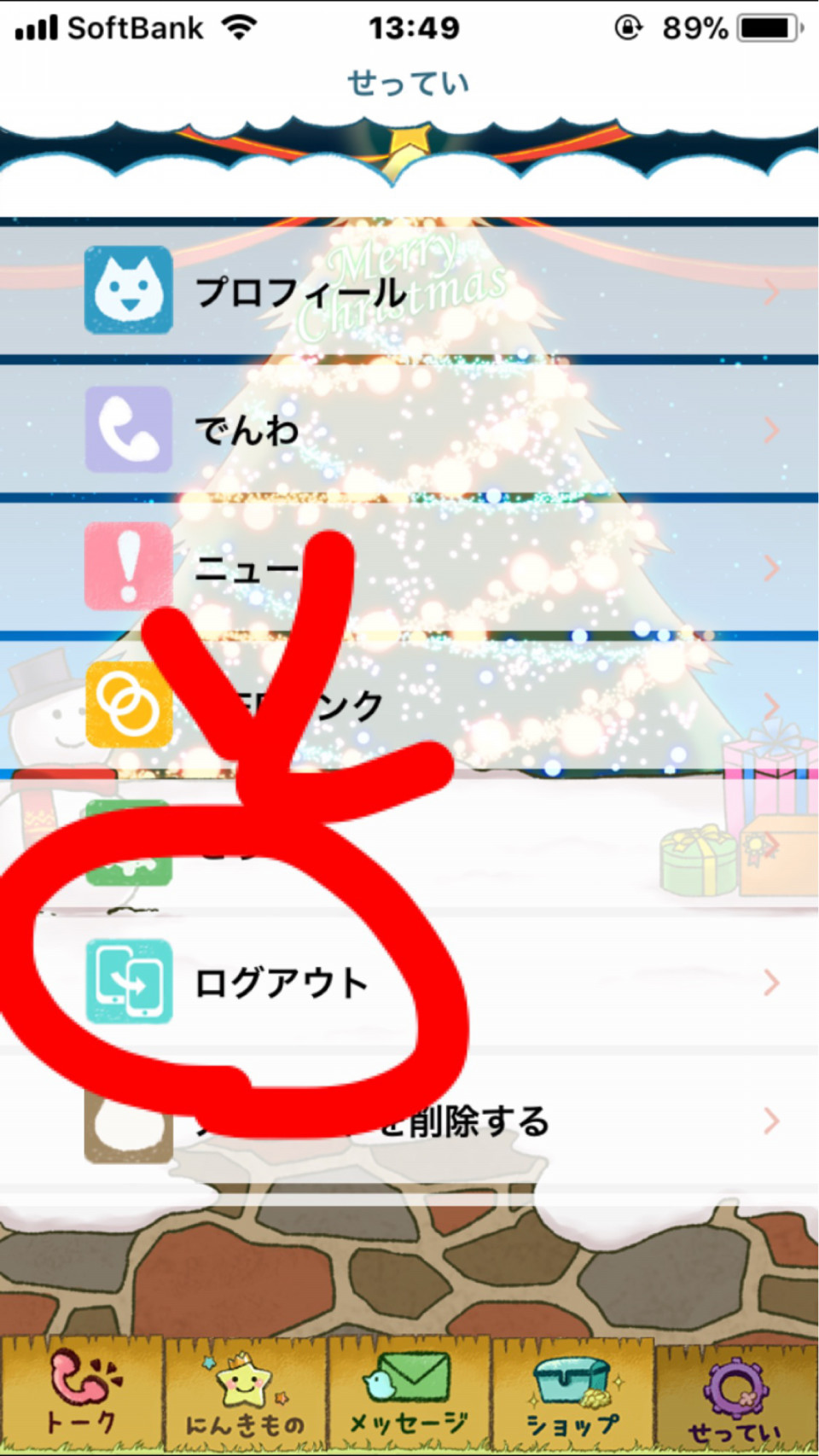Open the でんわ settings row
This screenshot has width=819, height=1456.
(x=409, y=429)
